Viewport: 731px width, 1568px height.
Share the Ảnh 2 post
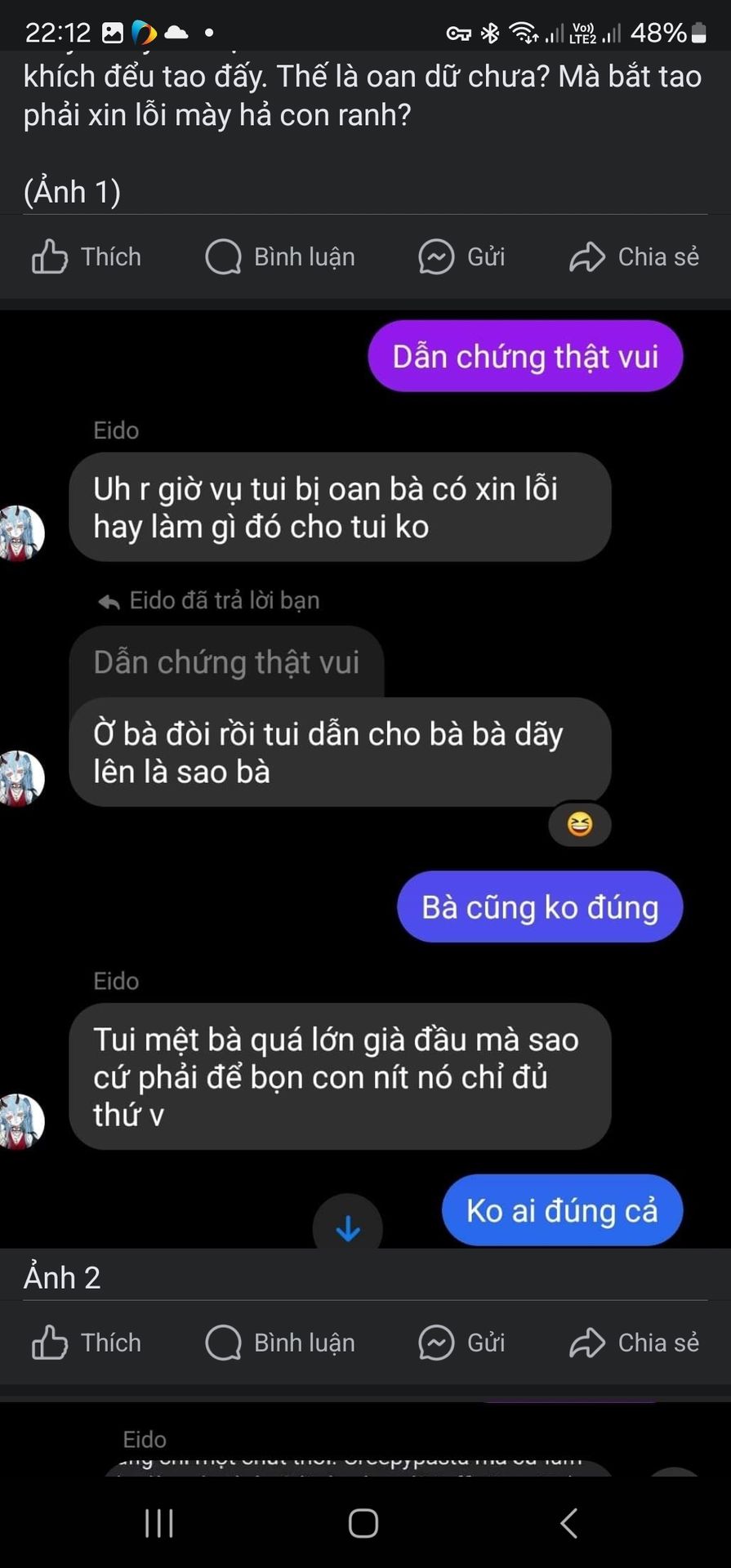[x=634, y=1343]
